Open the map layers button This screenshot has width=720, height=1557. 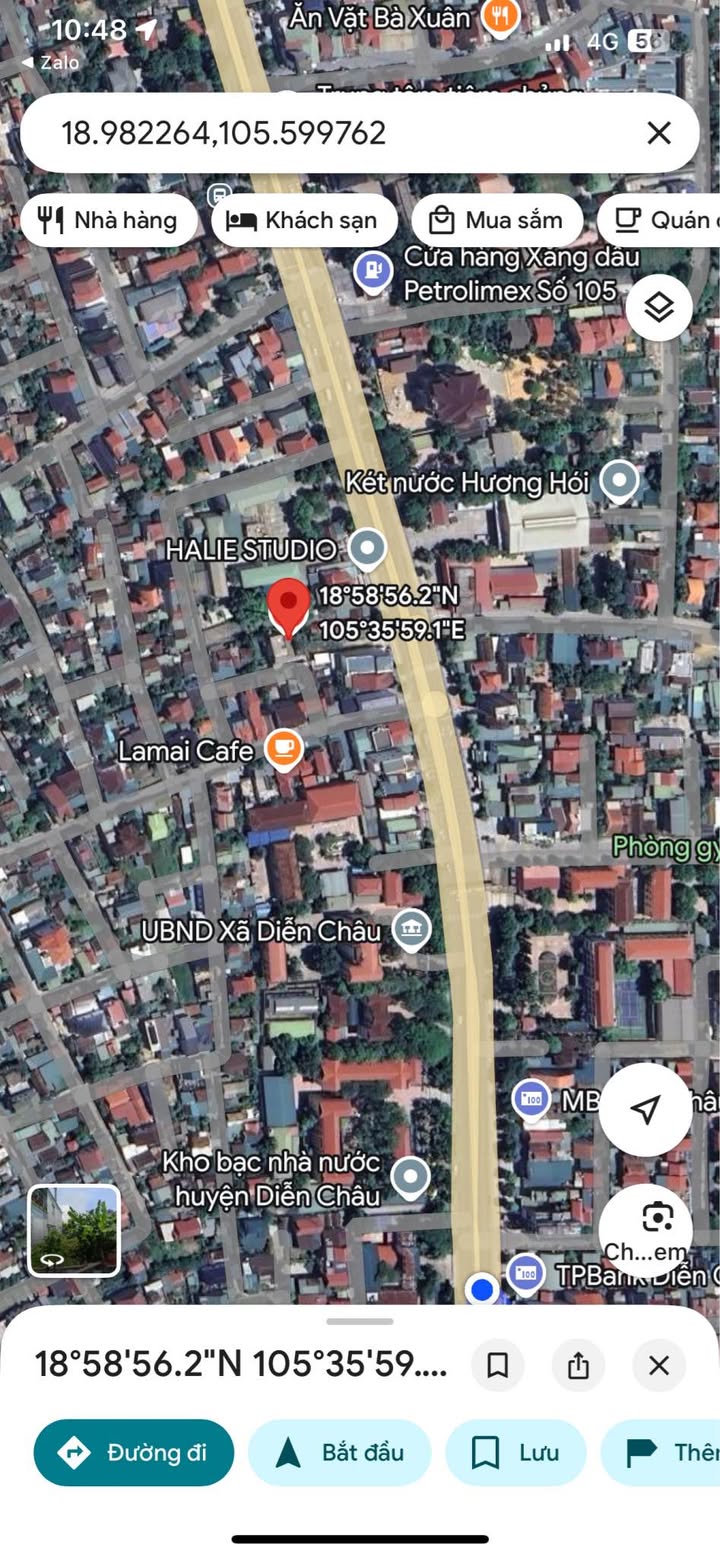pyautogui.click(x=659, y=308)
